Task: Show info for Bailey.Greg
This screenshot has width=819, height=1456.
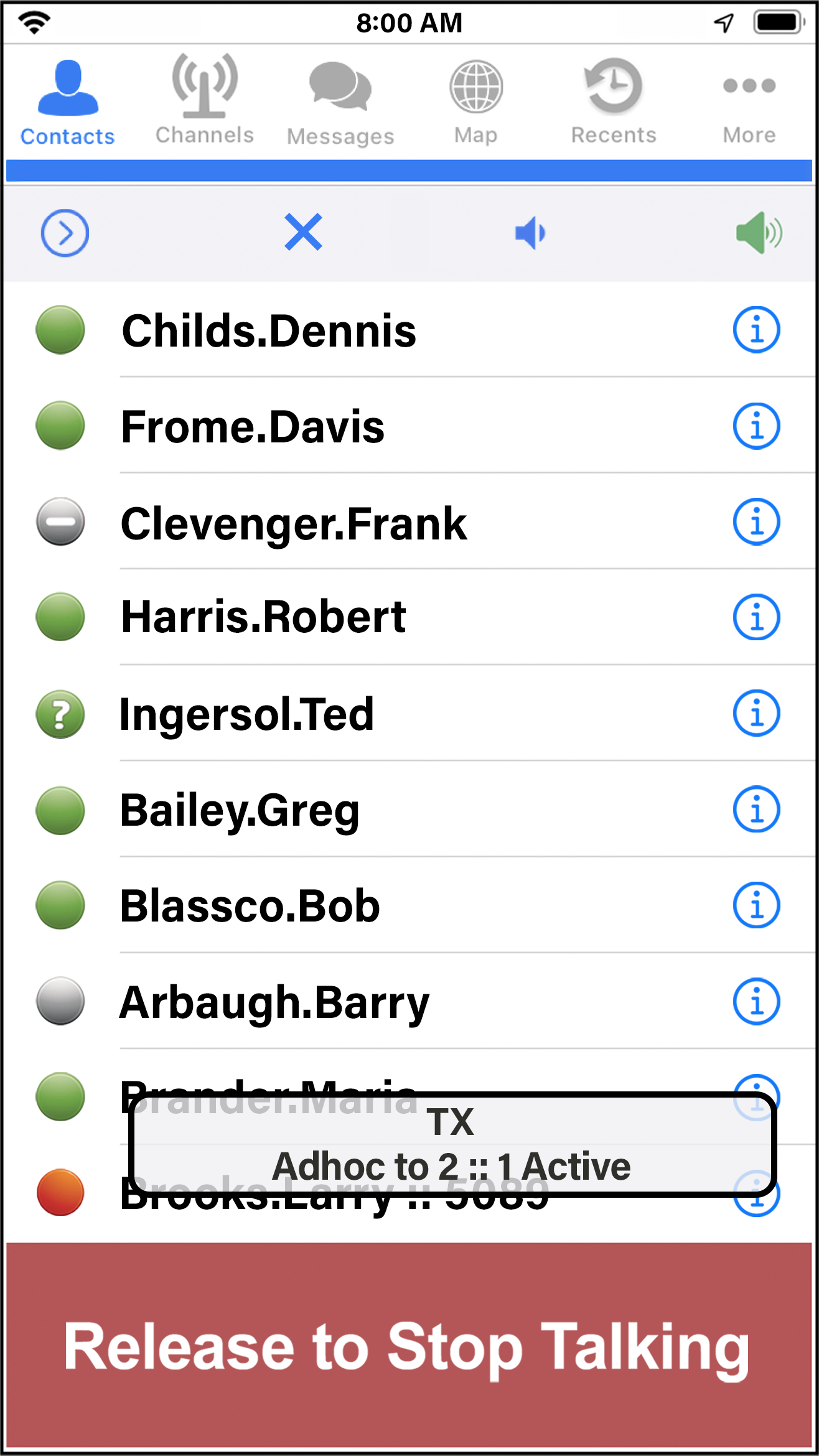Action: [x=756, y=810]
